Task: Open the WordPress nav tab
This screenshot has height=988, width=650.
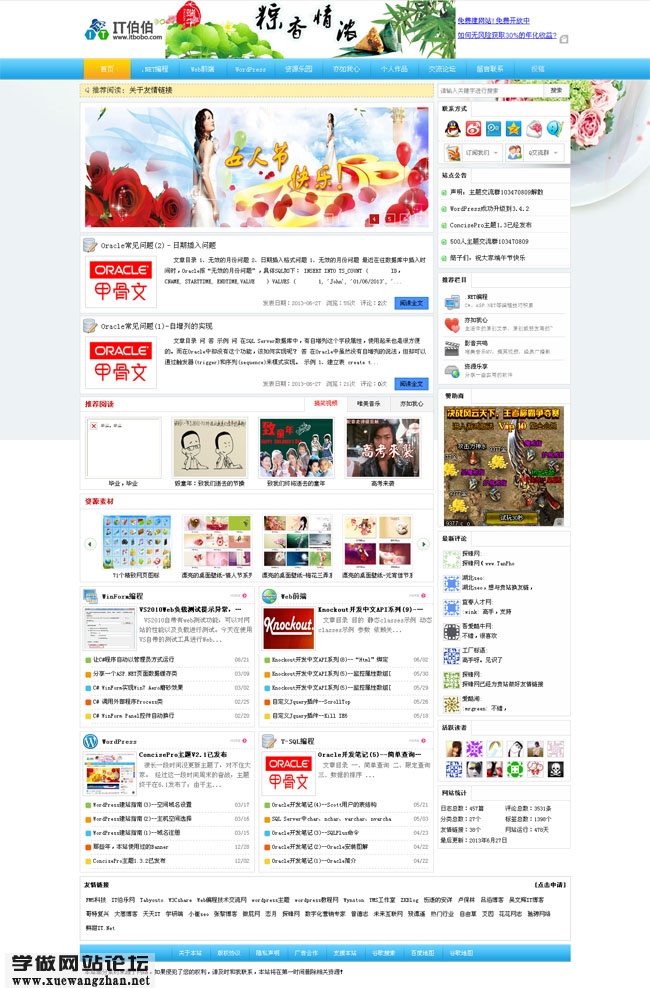Action: pyautogui.click(x=250, y=69)
